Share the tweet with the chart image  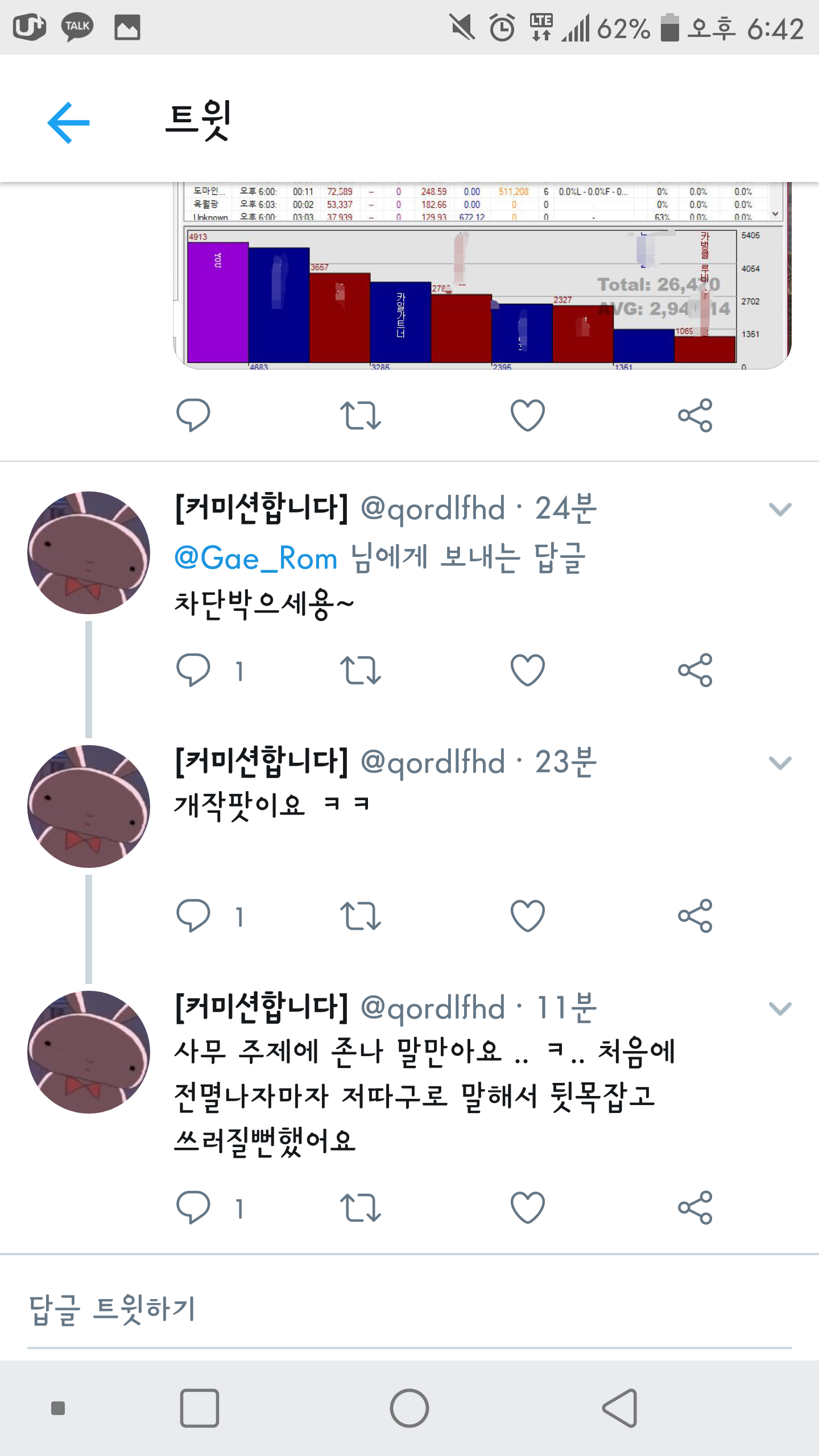coord(695,415)
